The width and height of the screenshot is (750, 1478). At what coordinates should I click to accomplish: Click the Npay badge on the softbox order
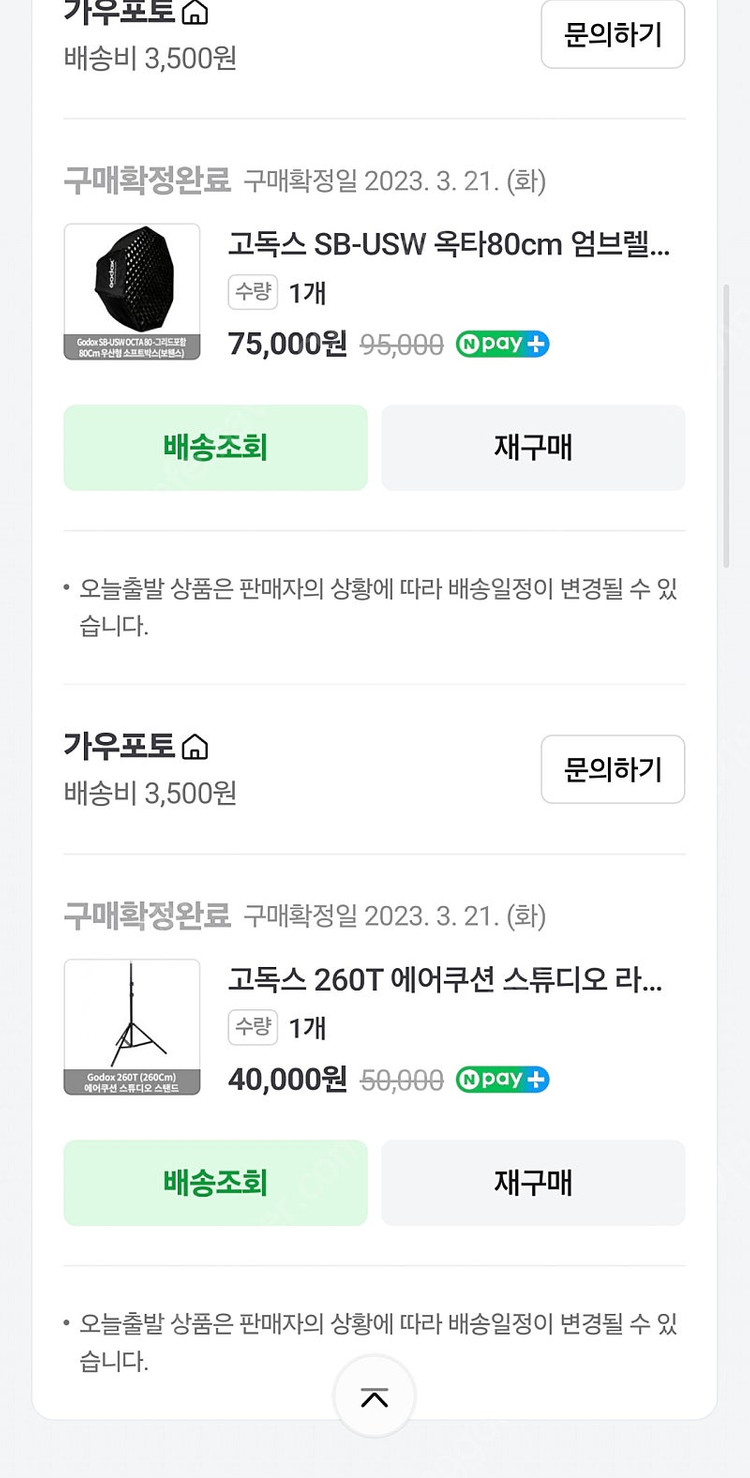[x=502, y=343]
